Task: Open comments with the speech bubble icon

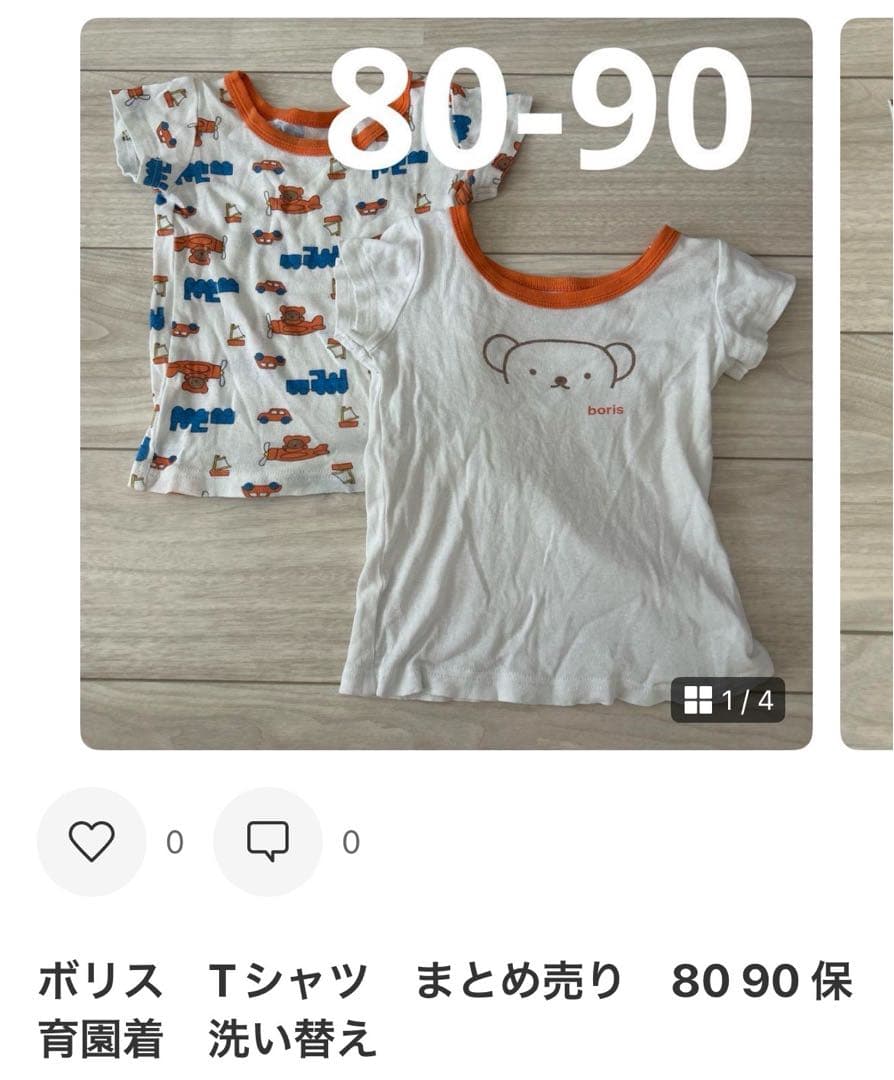Action: coord(268,842)
